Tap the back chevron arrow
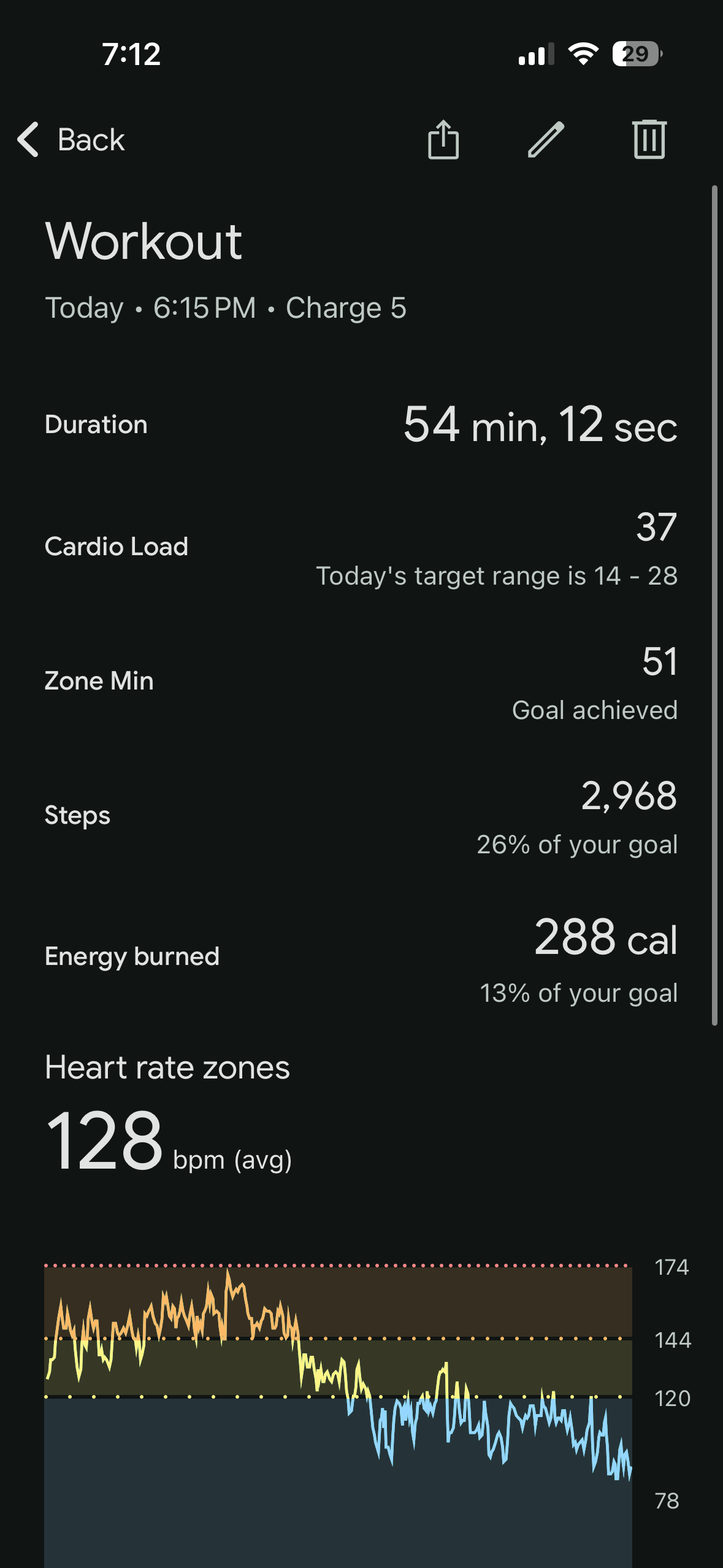Screen dimensions: 723x1568 (x=28, y=140)
